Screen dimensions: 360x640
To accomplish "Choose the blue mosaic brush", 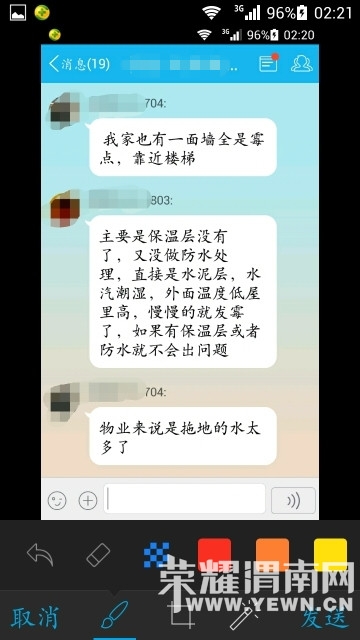I will 156,555.
